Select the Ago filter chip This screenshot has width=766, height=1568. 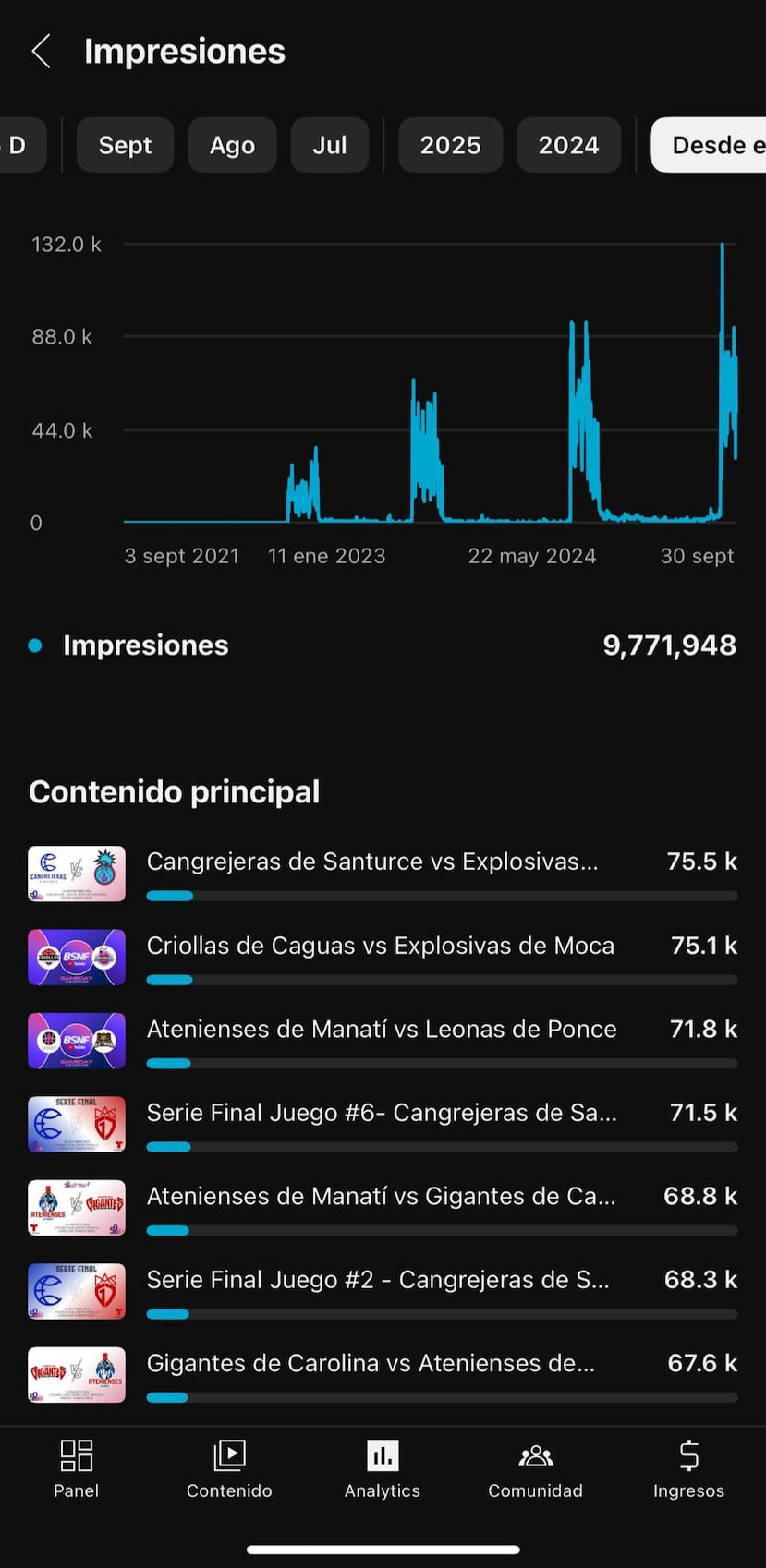point(232,145)
